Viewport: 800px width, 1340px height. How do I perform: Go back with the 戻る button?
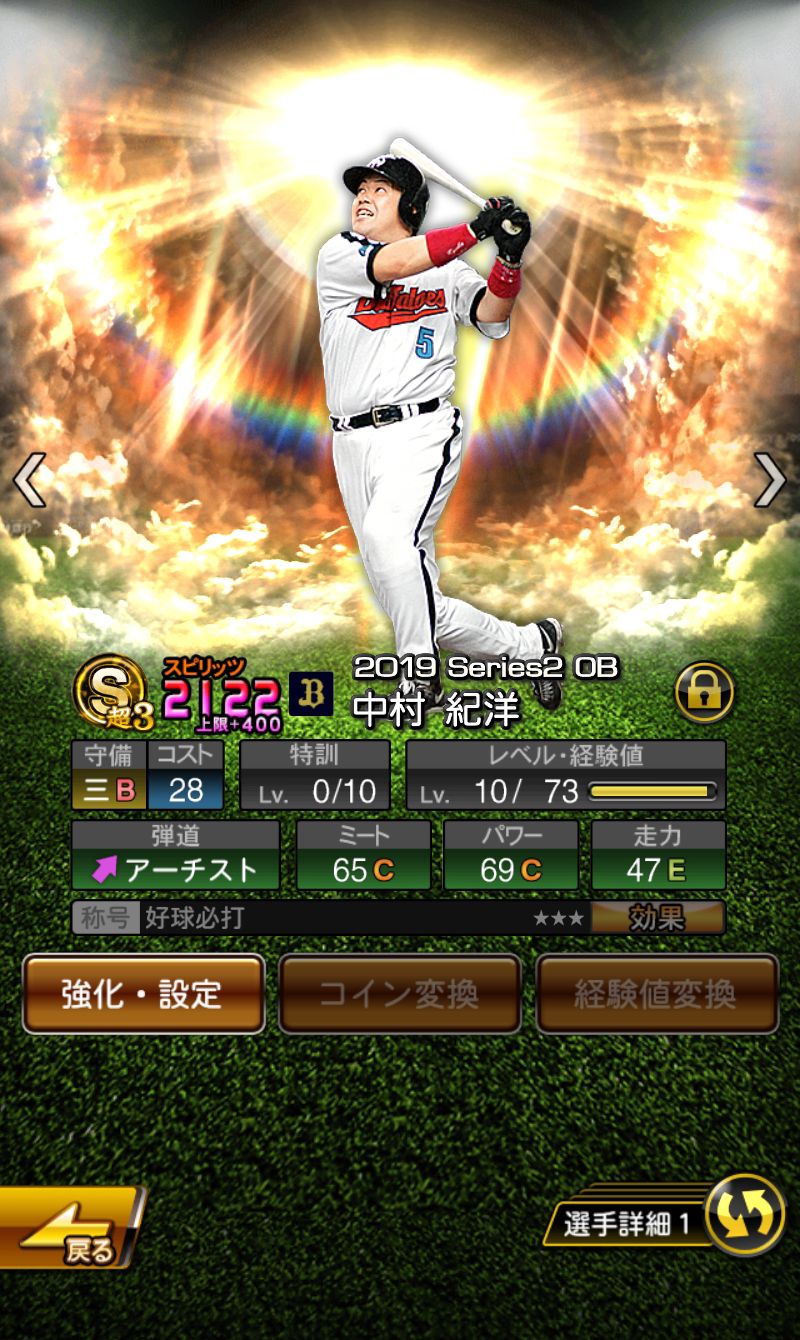click(70, 1230)
